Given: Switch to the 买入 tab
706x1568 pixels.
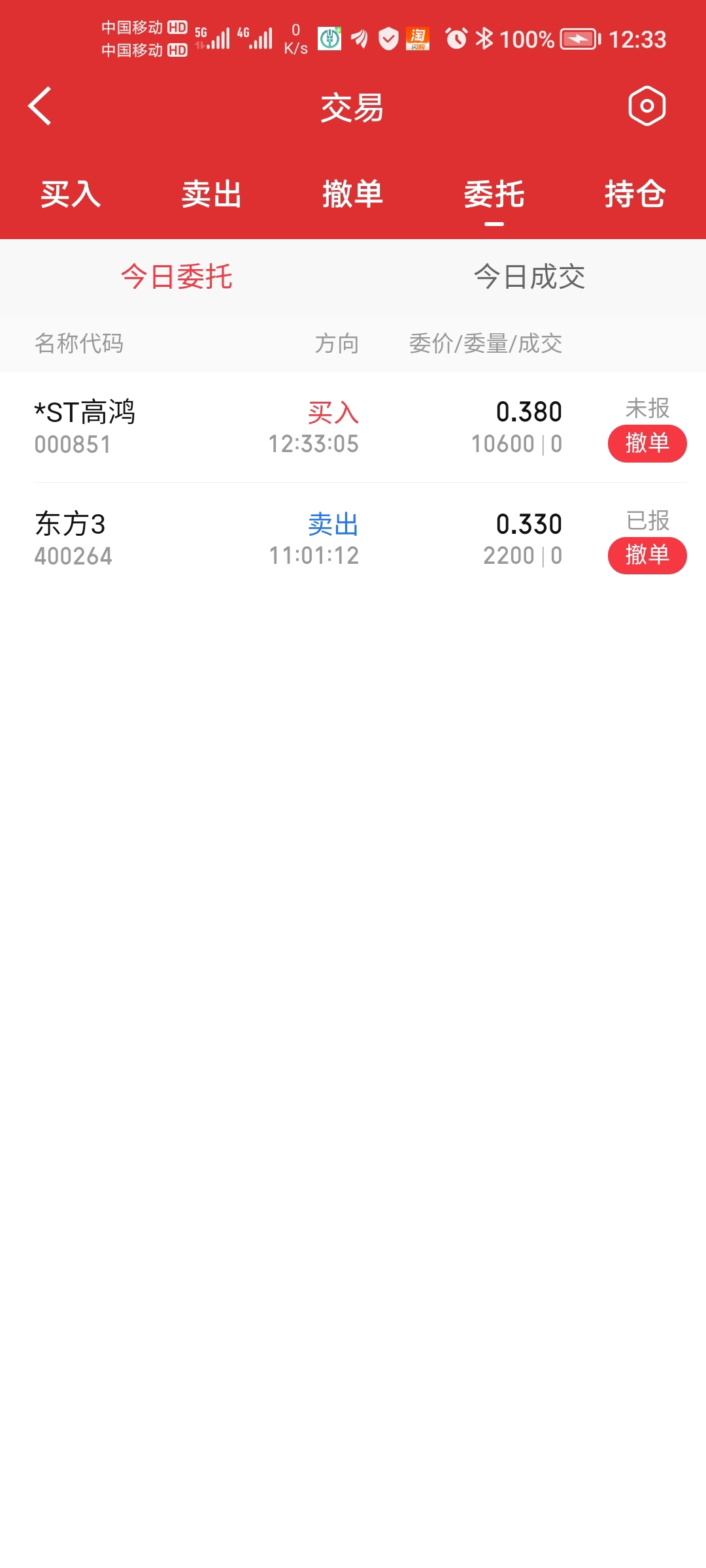Looking at the screenshot, I should click(x=71, y=194).
